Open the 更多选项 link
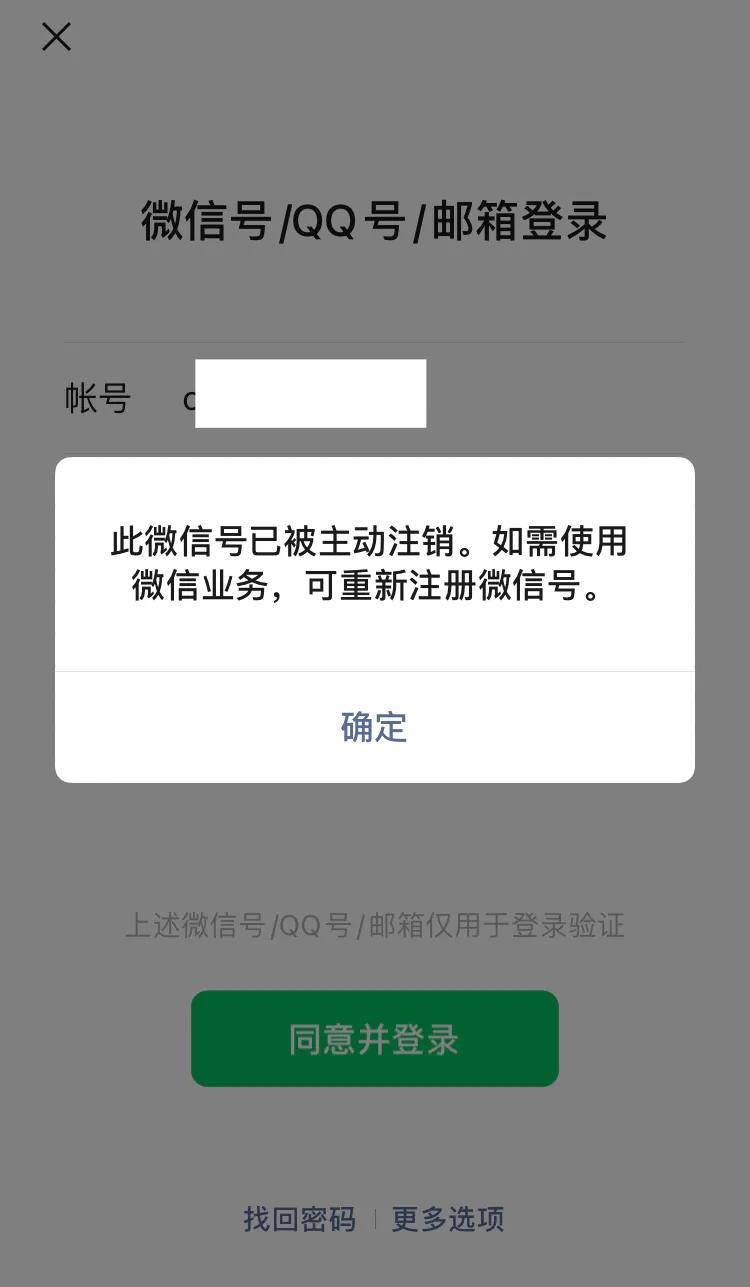This screenshot has width=750, height=1287. 447,1219
